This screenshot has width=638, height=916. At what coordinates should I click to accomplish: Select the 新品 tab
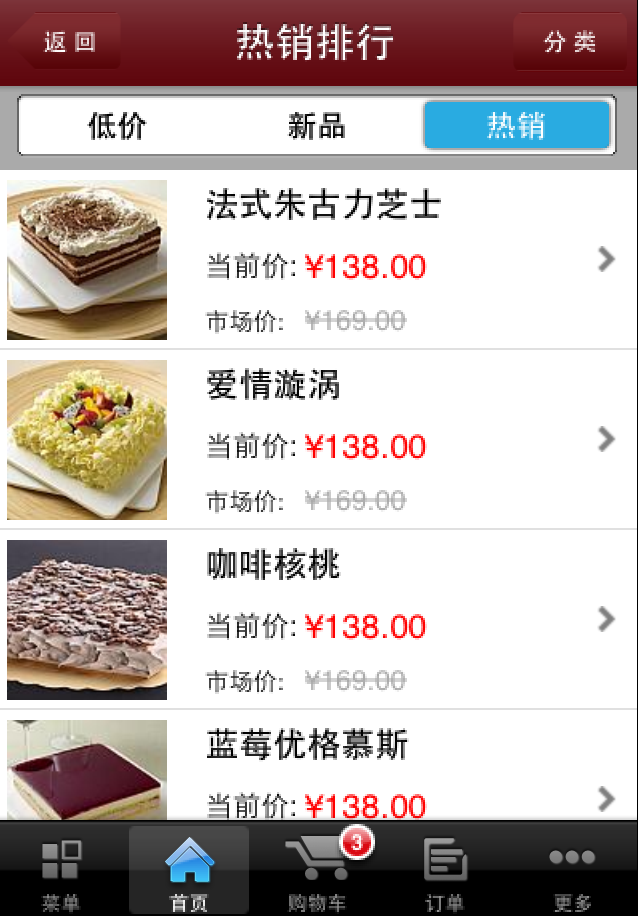316,126
